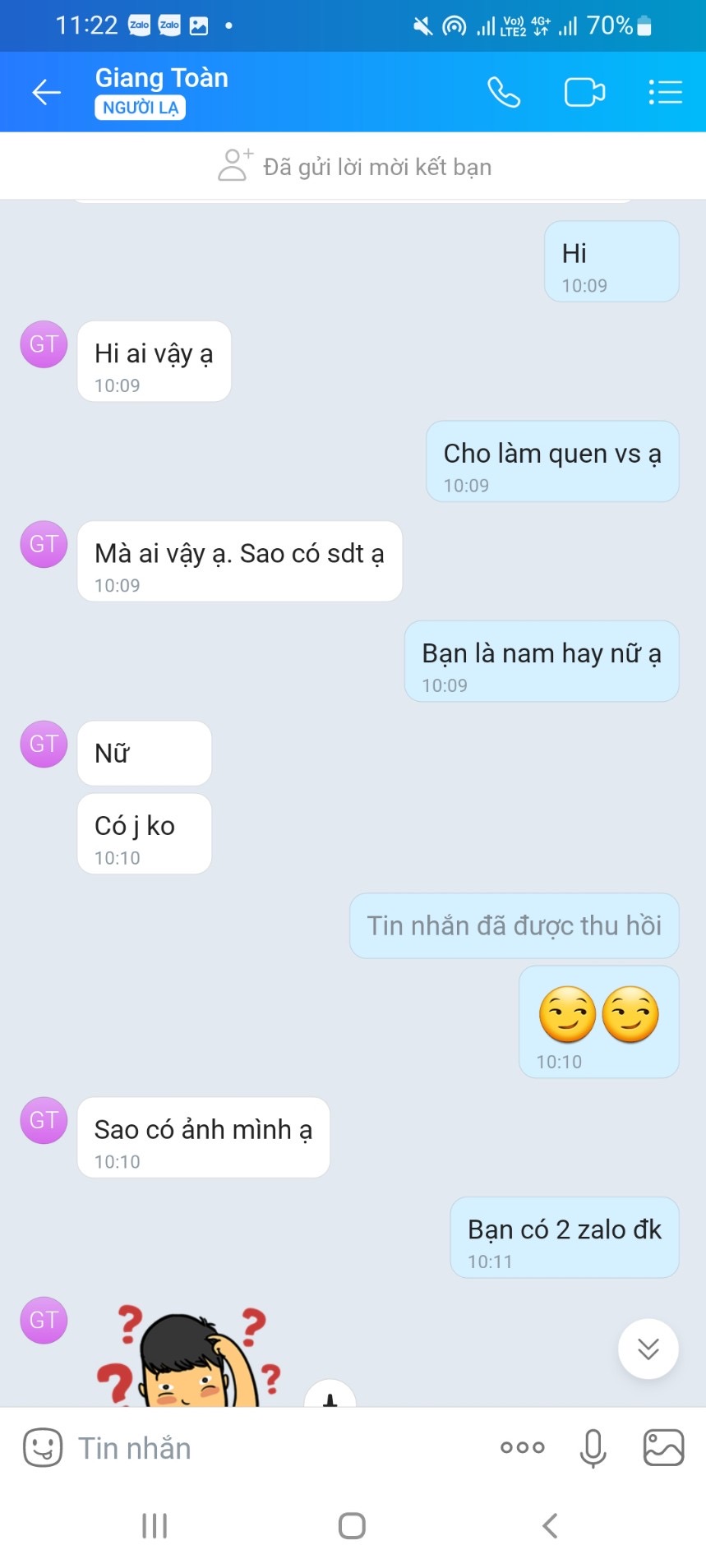Open the chat options menu
This screenshot has height=1568, width=706.
click(665, 92)
